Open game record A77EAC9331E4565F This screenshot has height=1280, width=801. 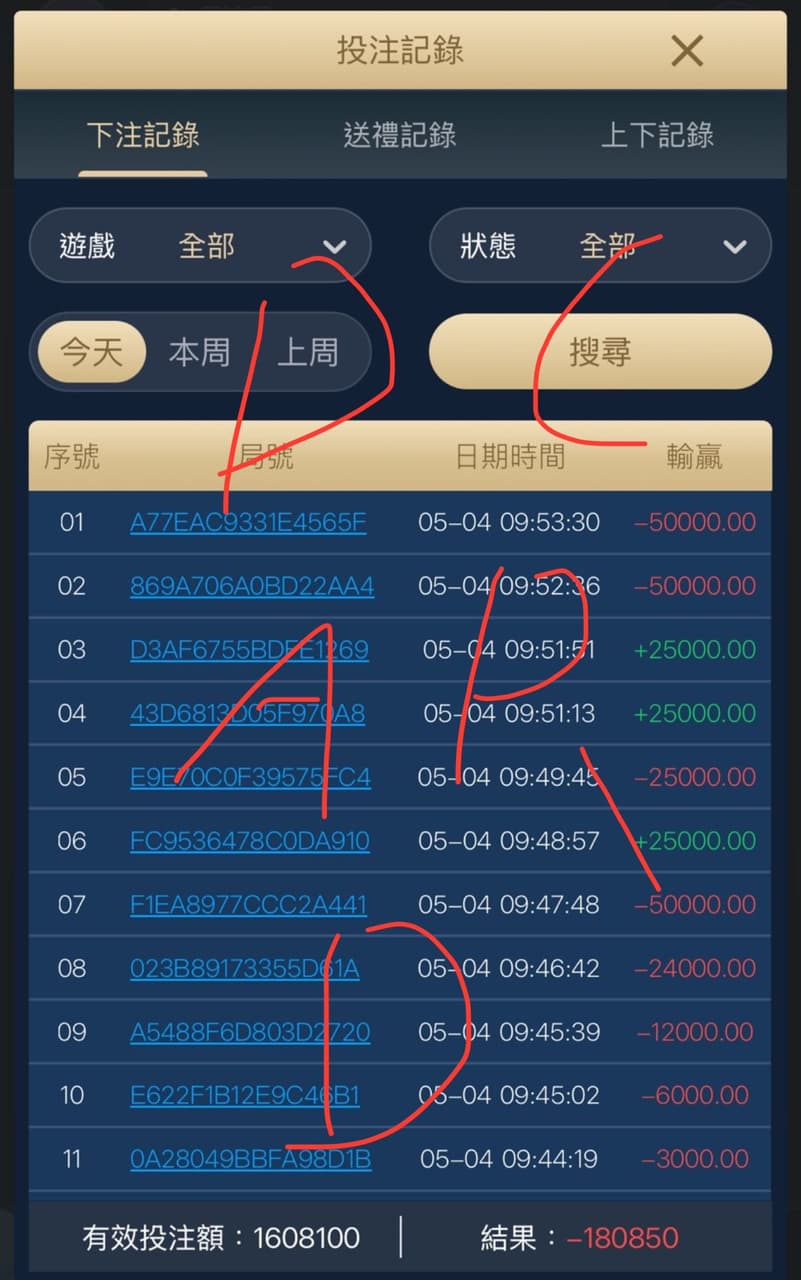coord(249,522)
